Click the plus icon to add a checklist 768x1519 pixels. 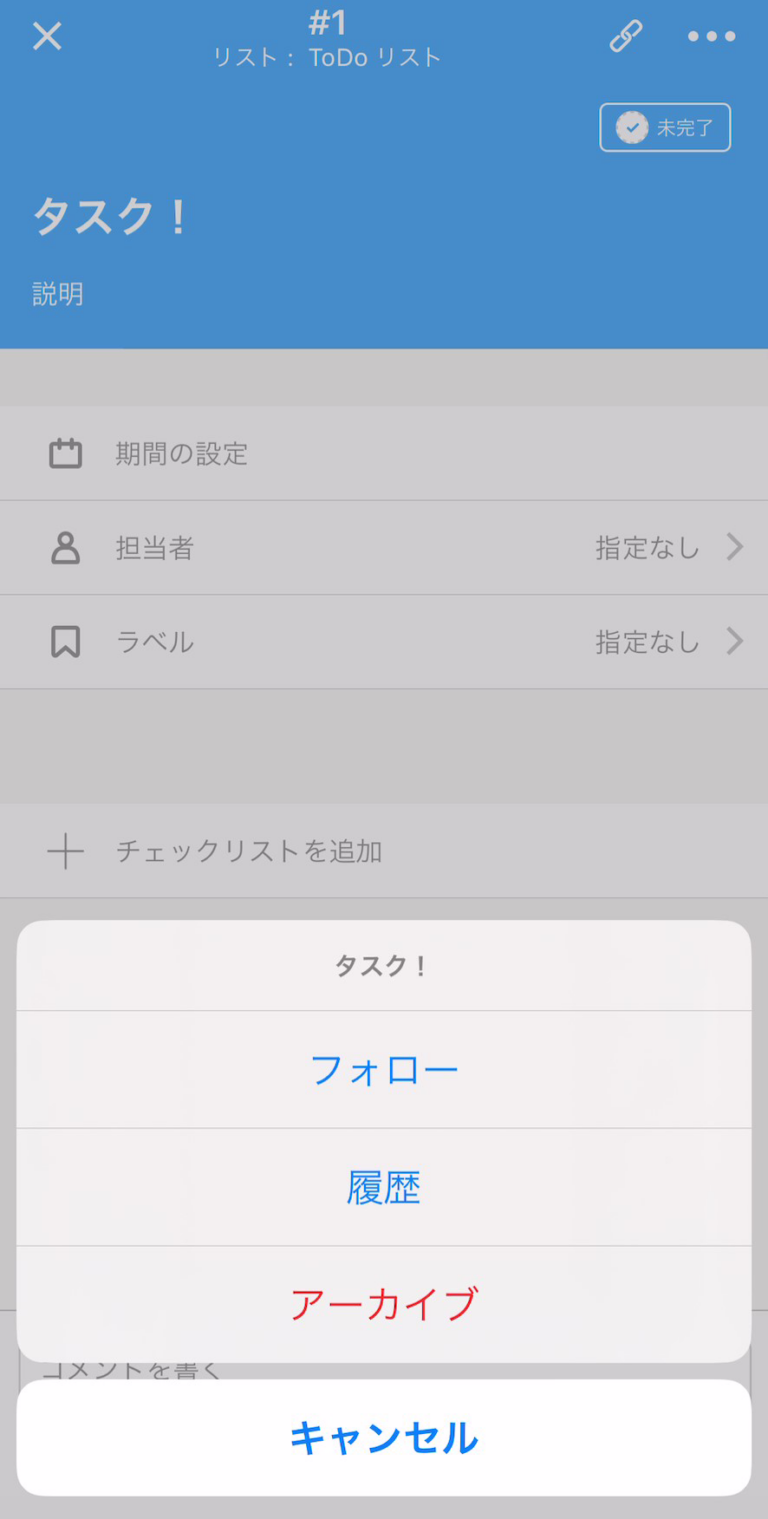point(66,851)
